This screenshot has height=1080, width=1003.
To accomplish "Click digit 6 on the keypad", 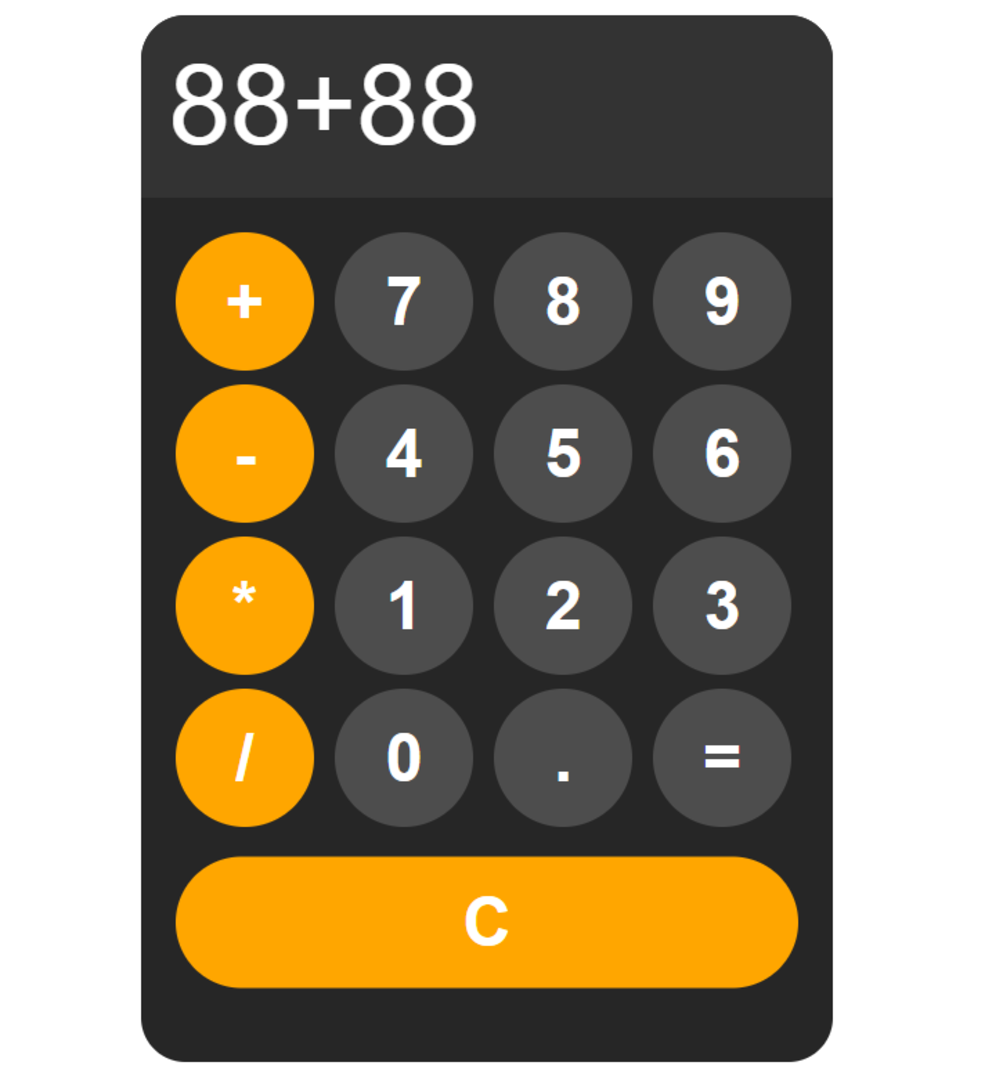I will tap(722, 454).
